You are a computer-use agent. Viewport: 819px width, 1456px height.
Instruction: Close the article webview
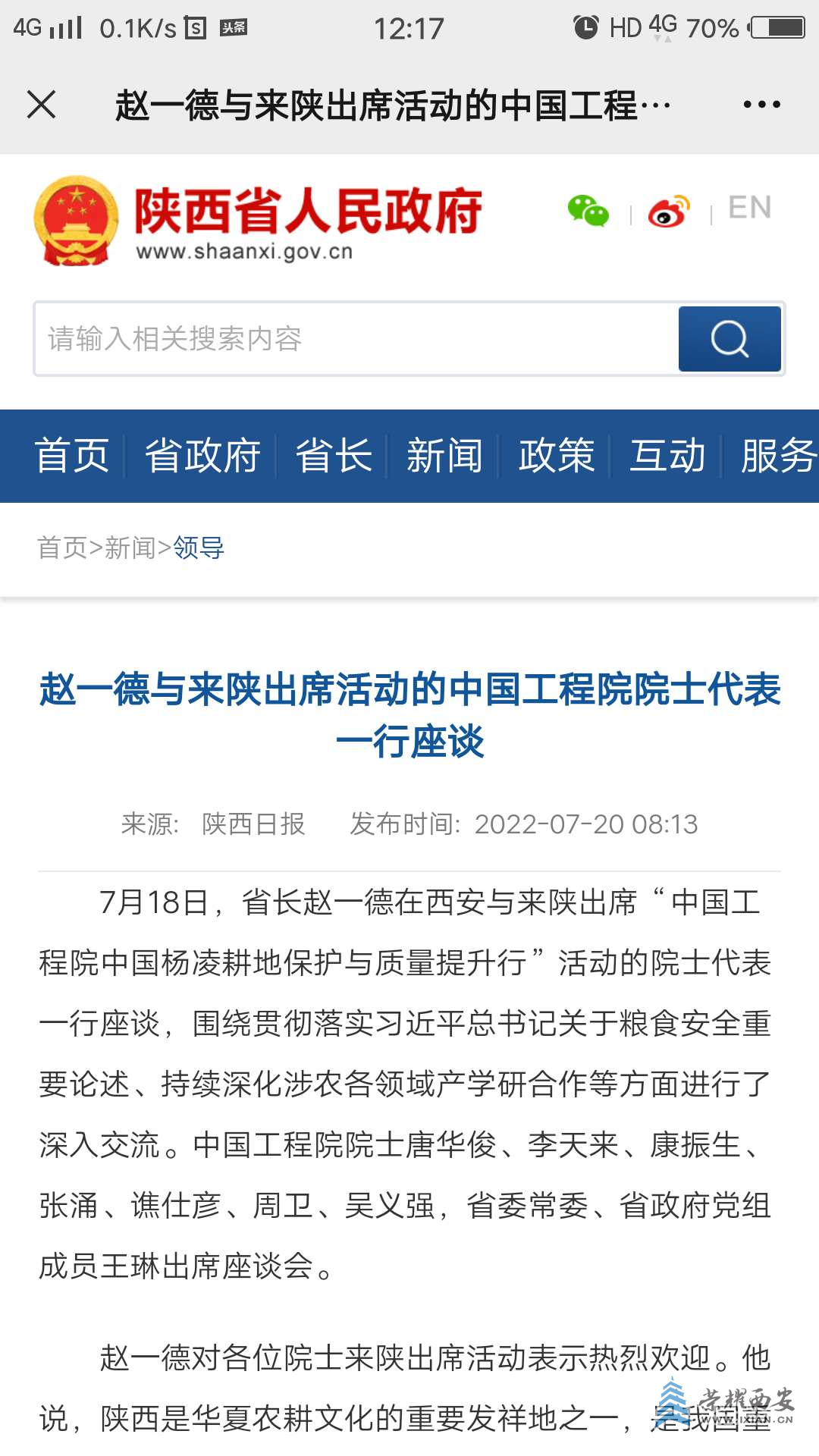tap(42, 105)
